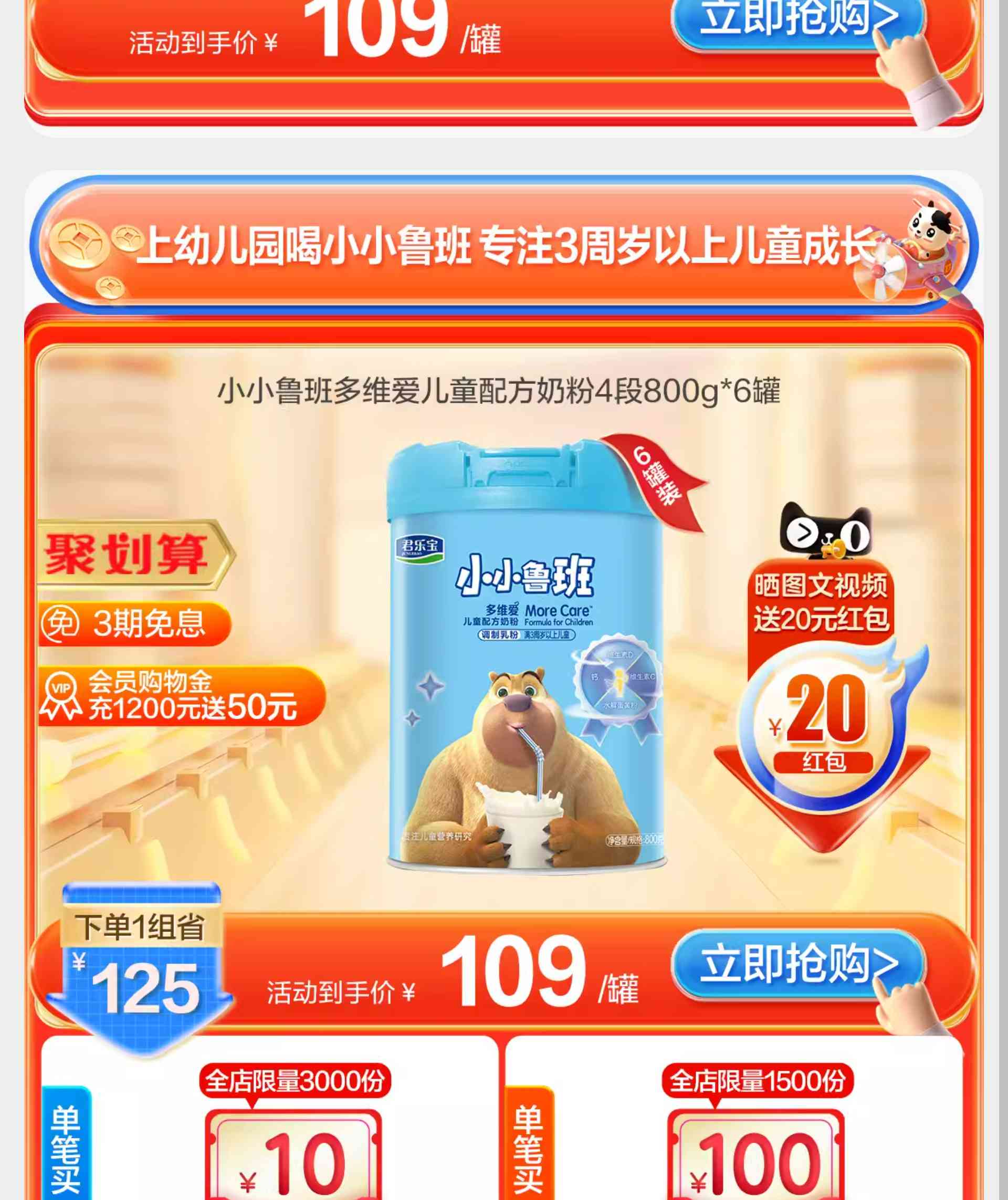Claim the ¥100 coupon limited to 1500份
Screen dimensions: 1008x1200
click(755, 1155)
